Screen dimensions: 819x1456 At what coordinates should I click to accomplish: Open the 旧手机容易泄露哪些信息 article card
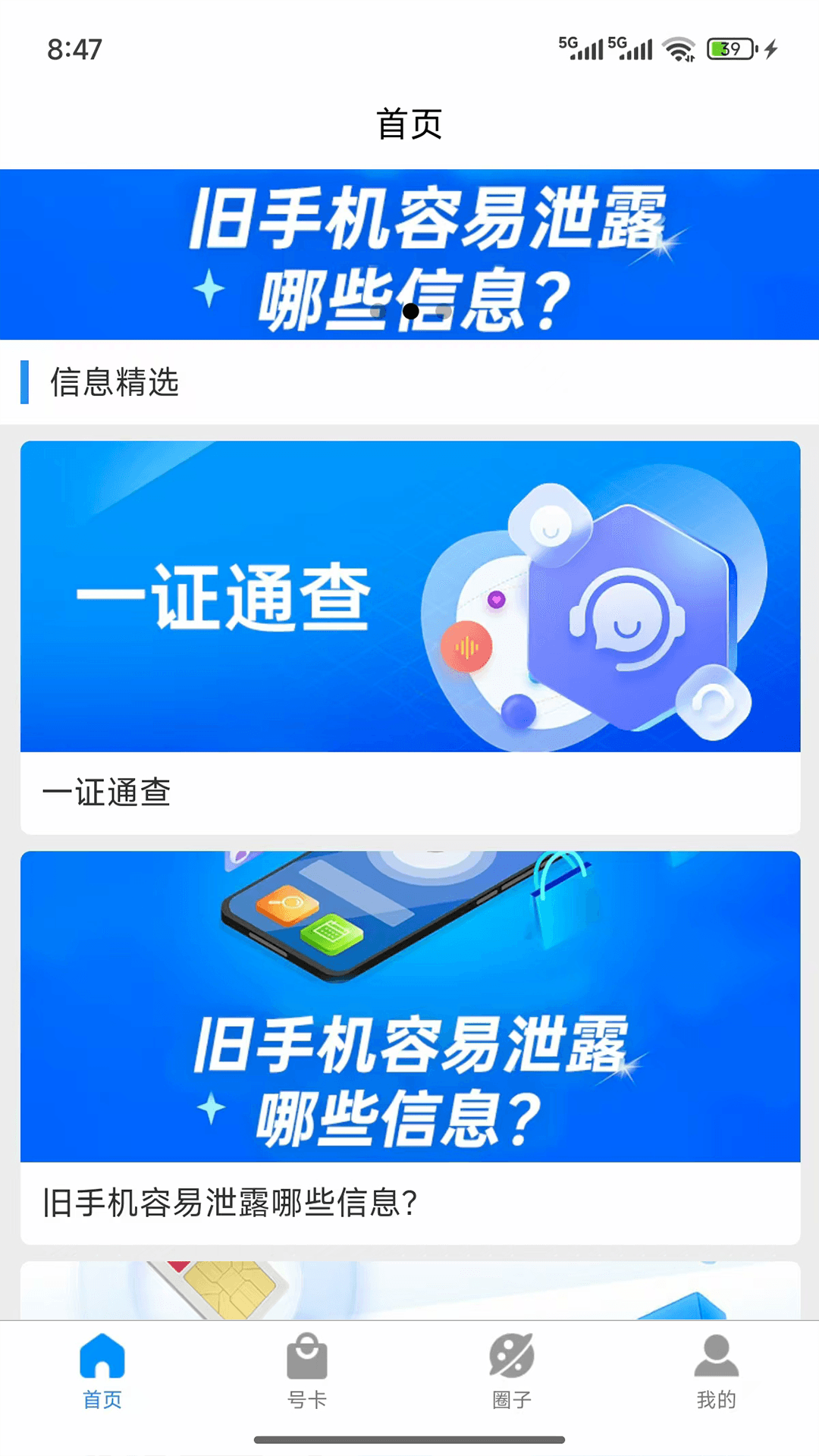tap(409, 1046)
